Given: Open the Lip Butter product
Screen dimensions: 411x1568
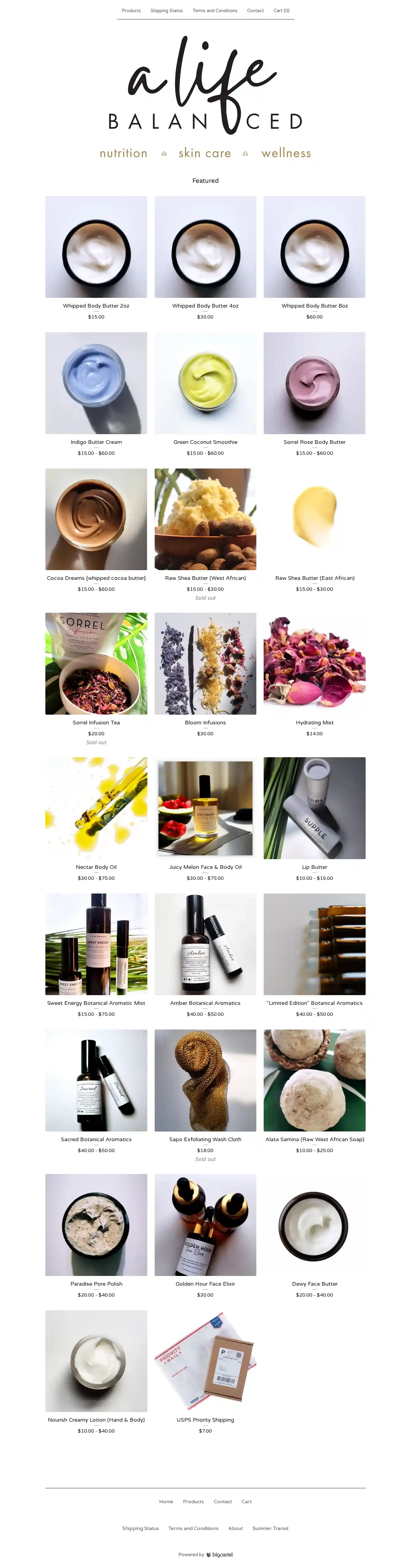Looking at the screenshot, I should 314,808.
